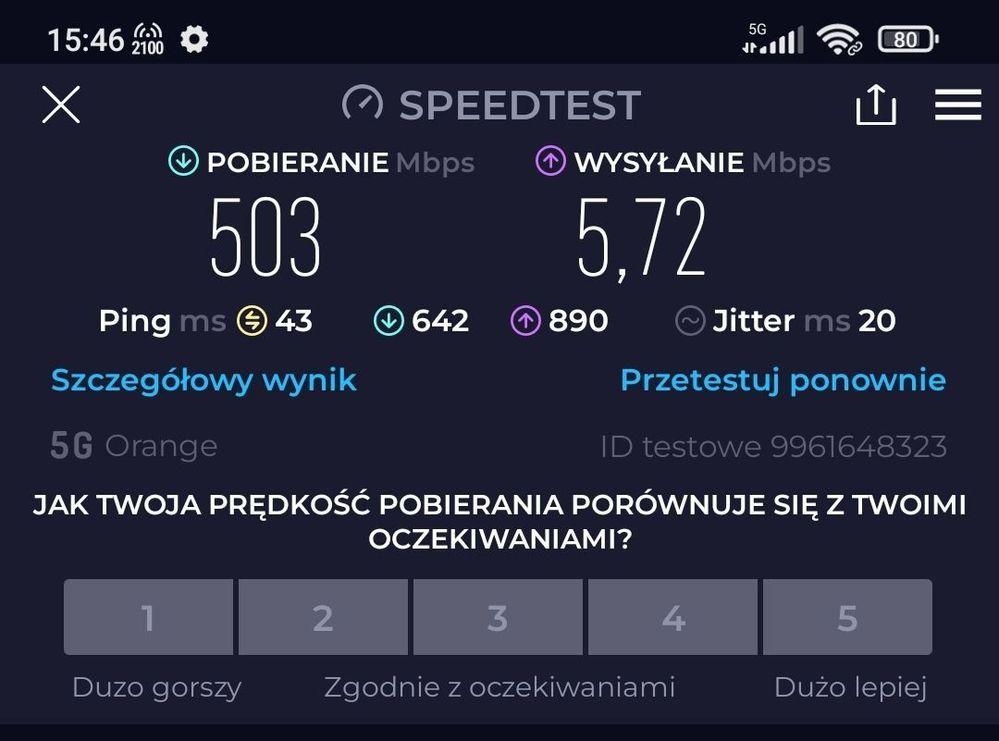
Task: Give rating 5, Dużo lepiej
Action: coord(847,618)
